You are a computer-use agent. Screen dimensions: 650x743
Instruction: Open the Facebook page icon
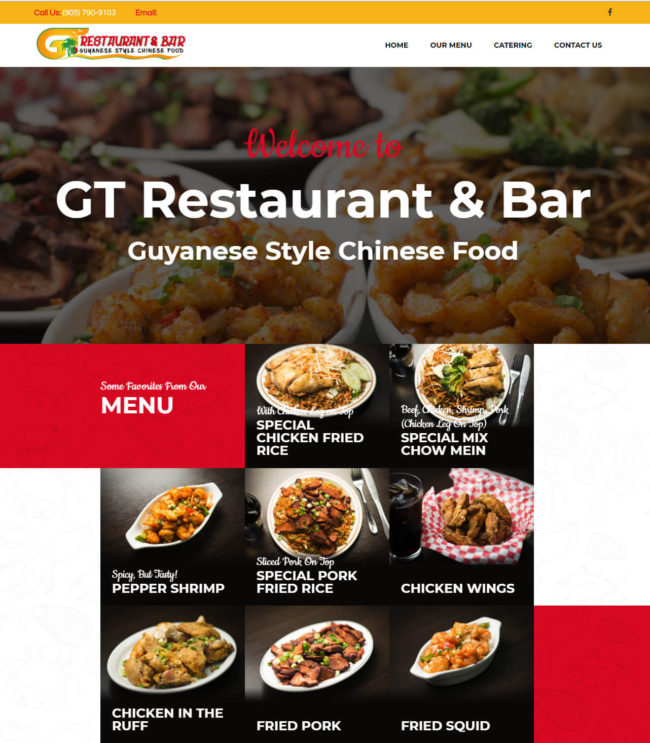coord(610,12)
